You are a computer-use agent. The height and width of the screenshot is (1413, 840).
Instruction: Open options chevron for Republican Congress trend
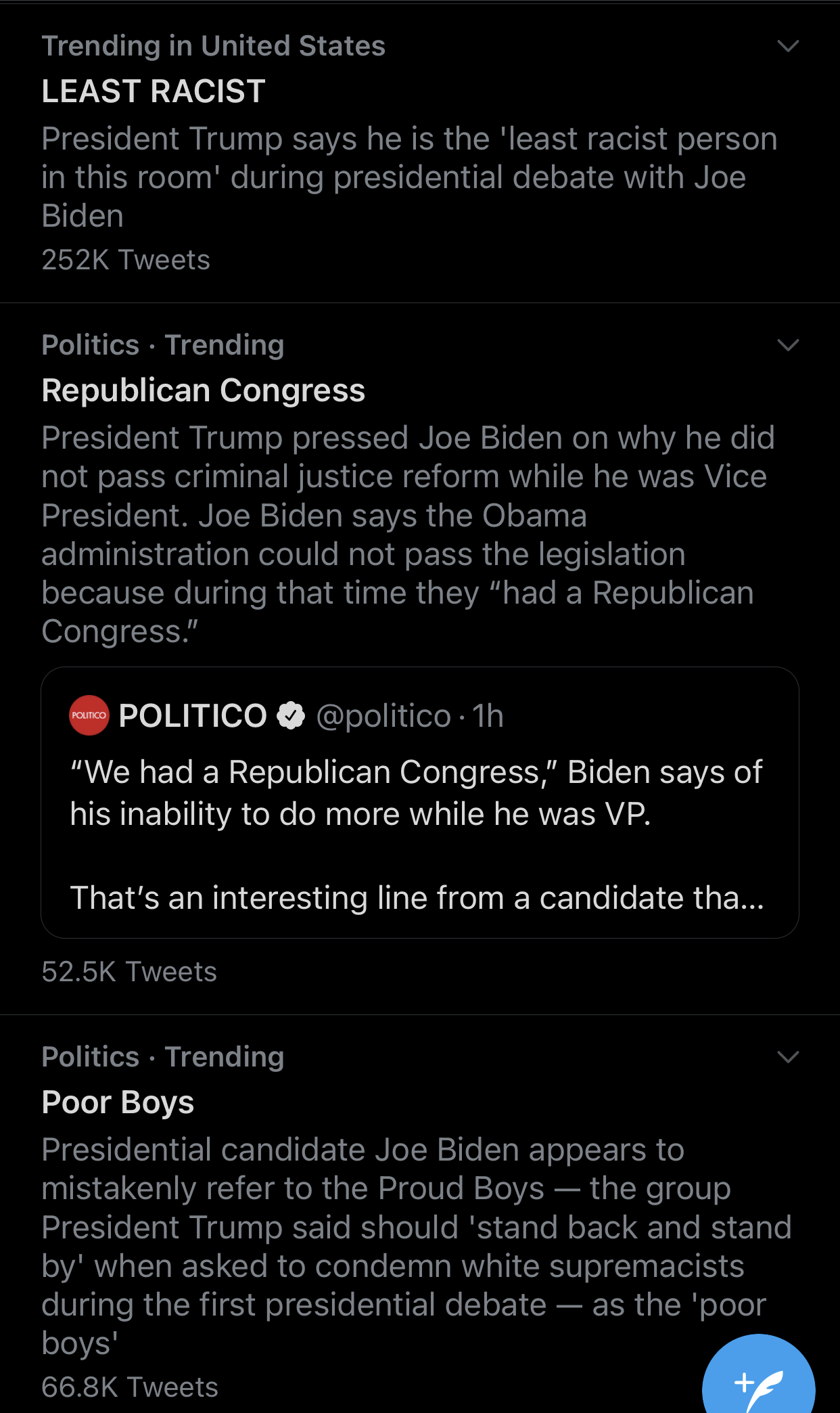click(x=788, y=345)
